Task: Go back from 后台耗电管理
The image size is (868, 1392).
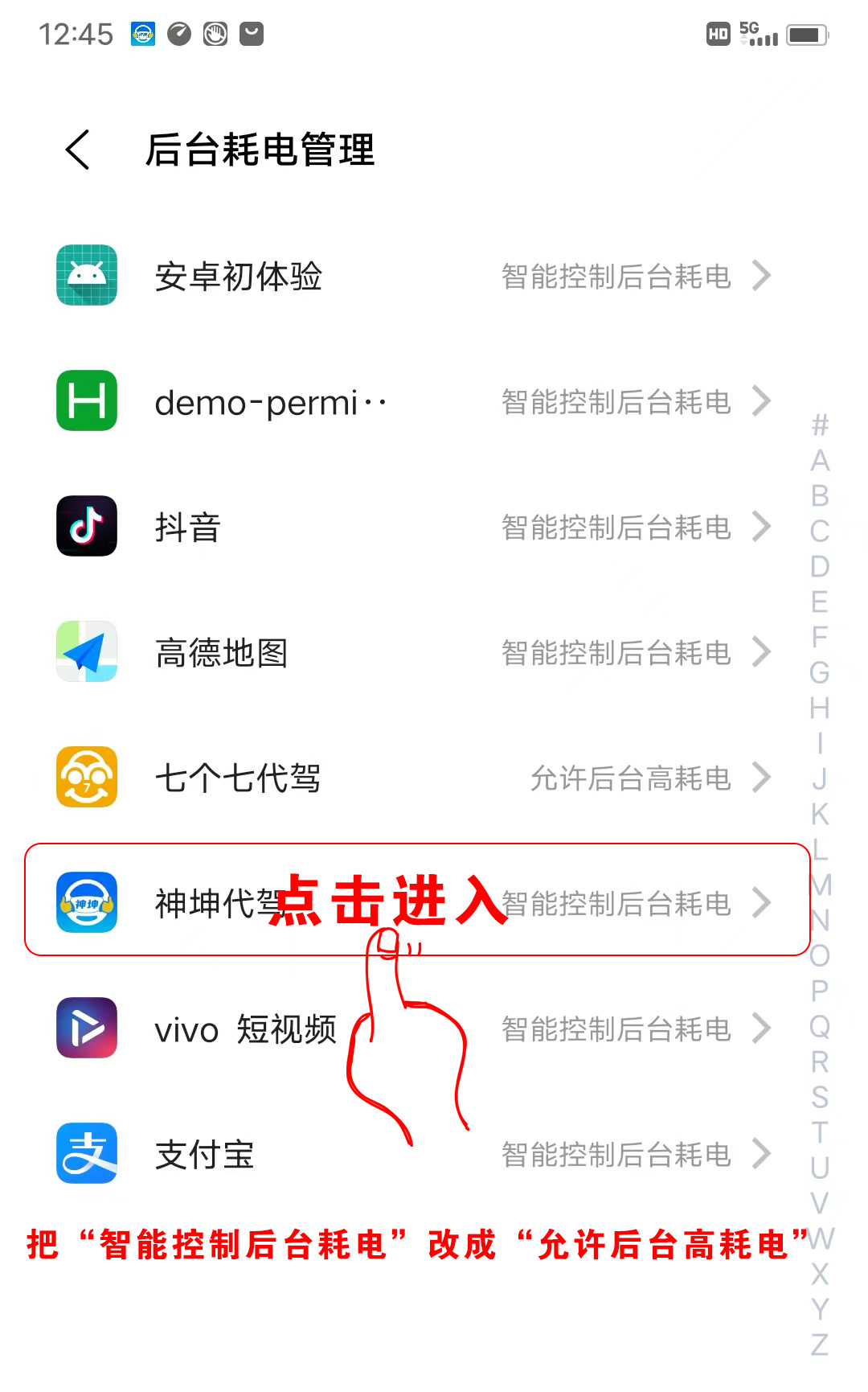Action: pos(78,150)
